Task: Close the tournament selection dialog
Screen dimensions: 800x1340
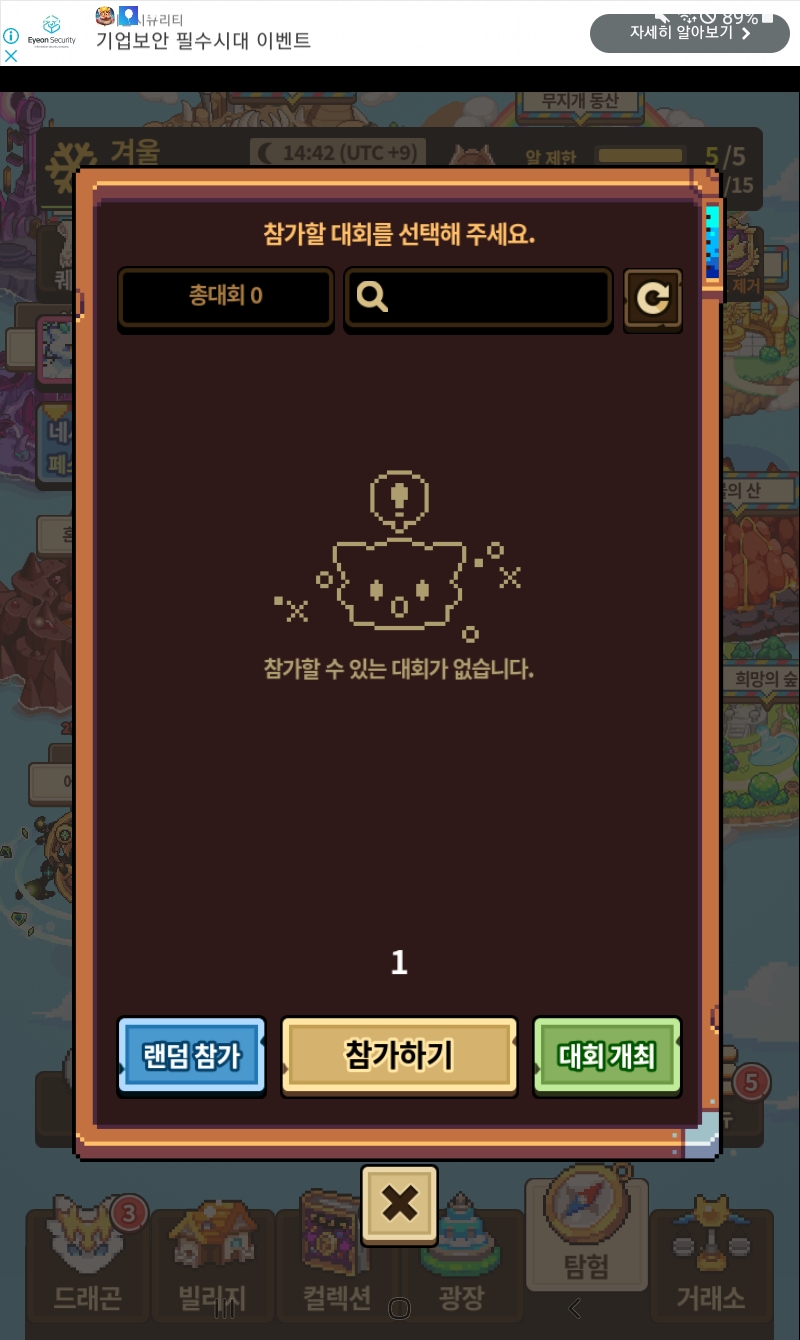Action: click(x=399, y=1204)
